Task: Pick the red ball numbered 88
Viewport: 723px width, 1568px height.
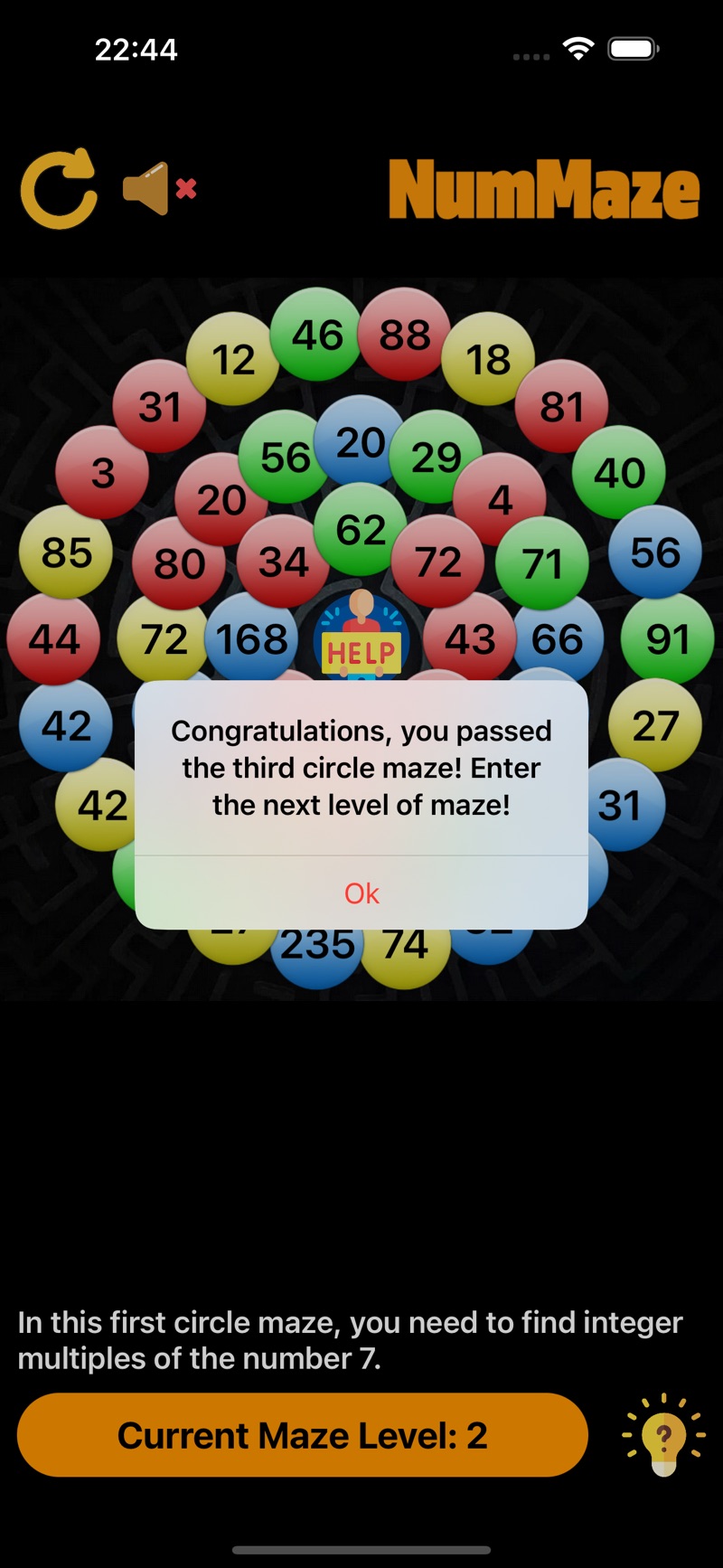Action: pos(405,335)
